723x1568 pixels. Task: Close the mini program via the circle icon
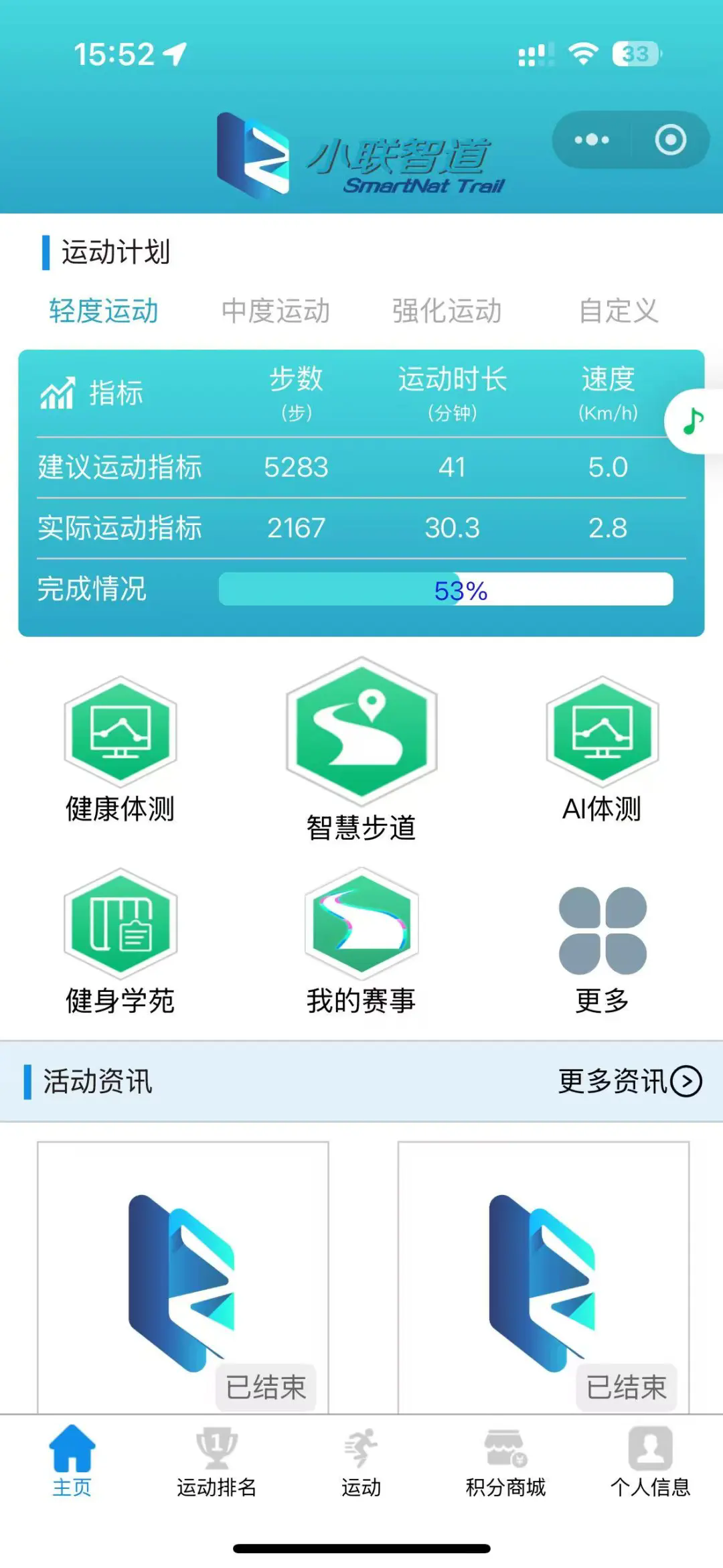[x=670, y=140]
